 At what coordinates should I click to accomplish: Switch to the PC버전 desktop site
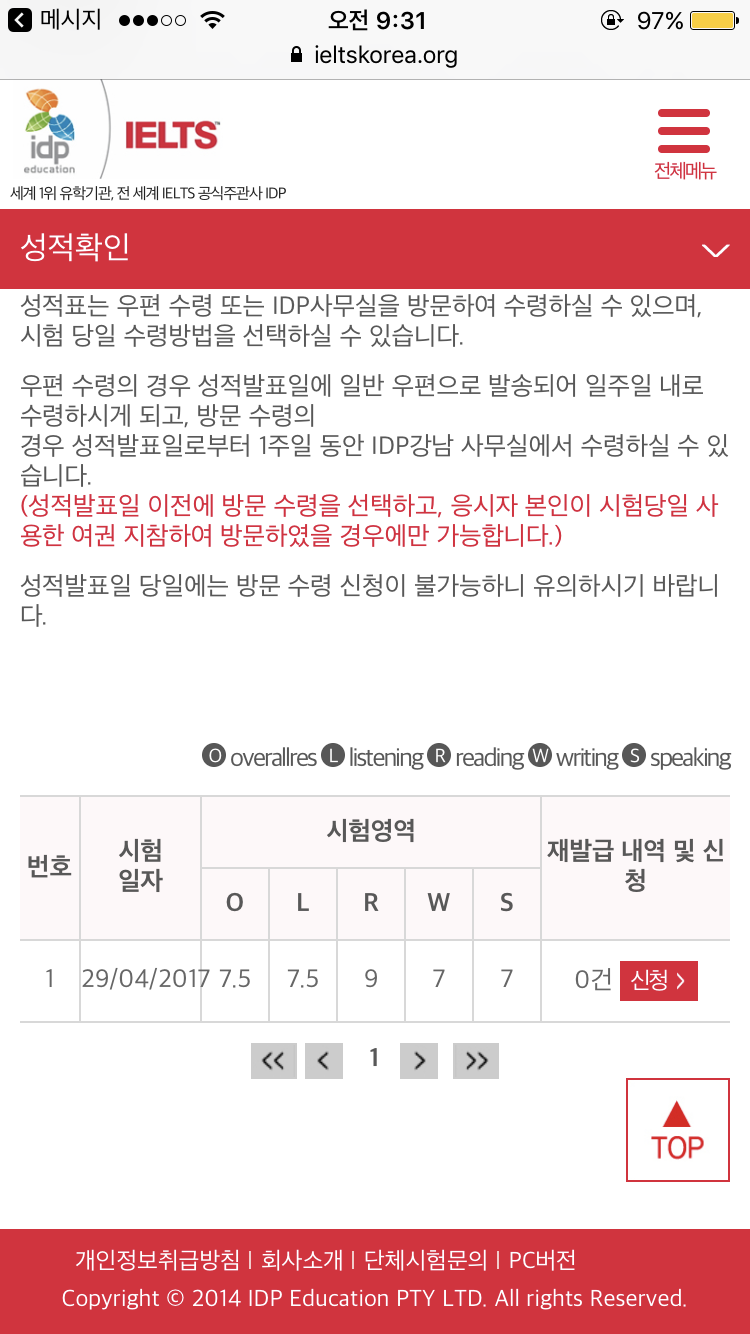[542, 1260]
